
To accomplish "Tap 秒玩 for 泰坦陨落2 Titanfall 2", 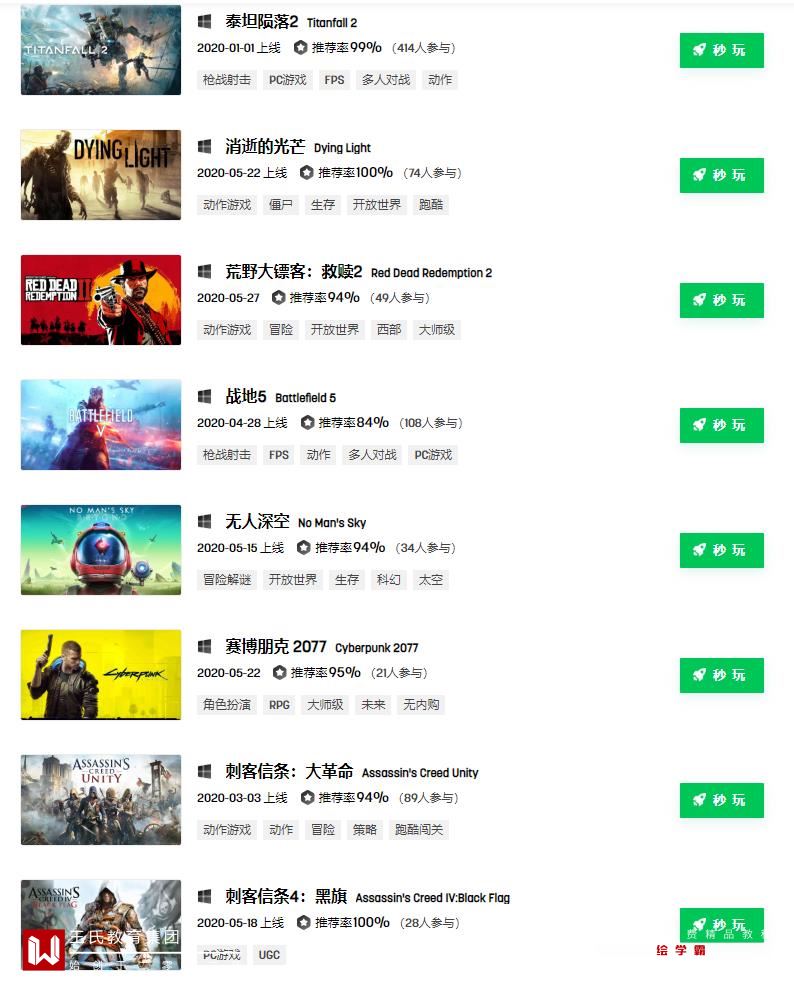I will 721,50.
